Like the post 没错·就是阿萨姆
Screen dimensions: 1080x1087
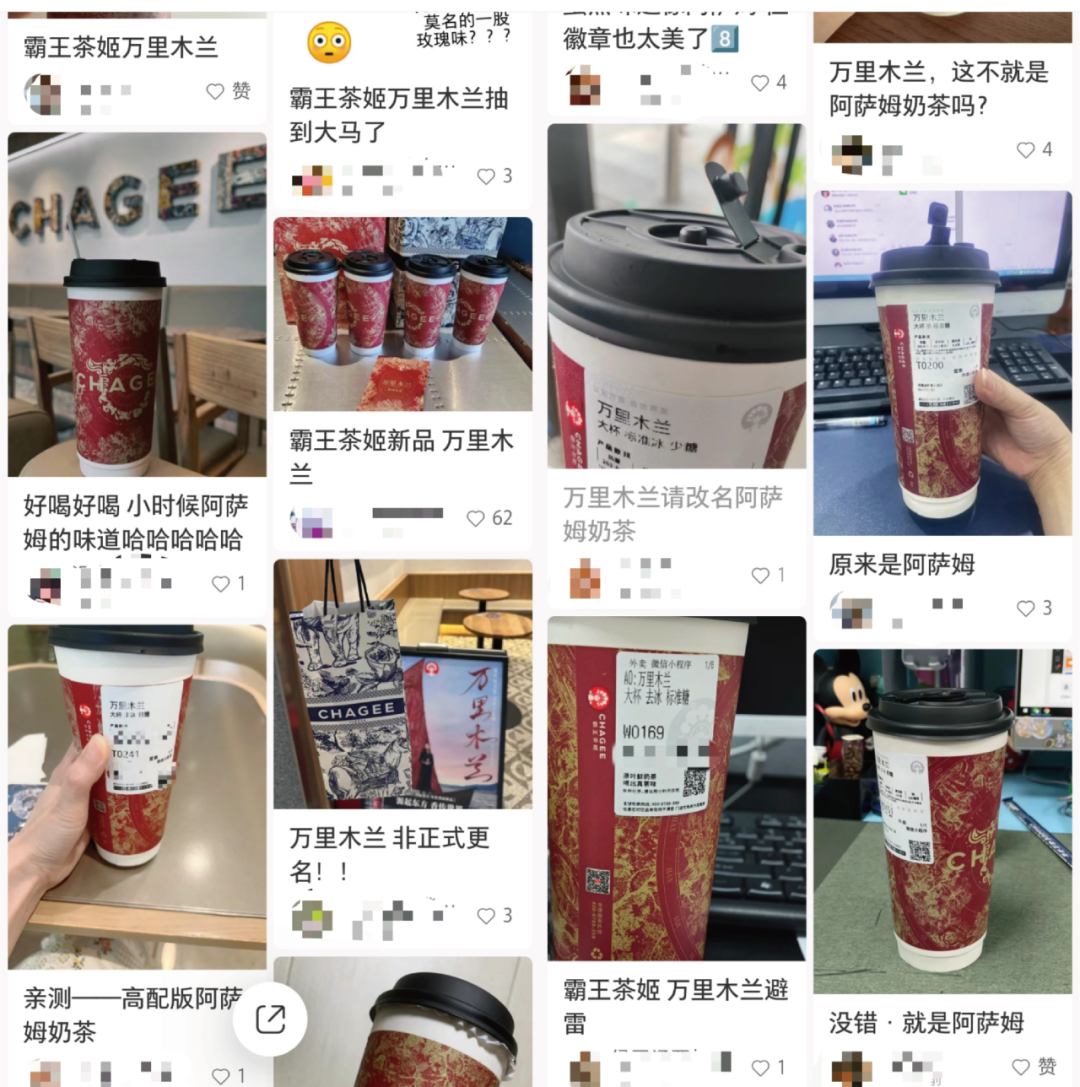click(1021, 1066)
